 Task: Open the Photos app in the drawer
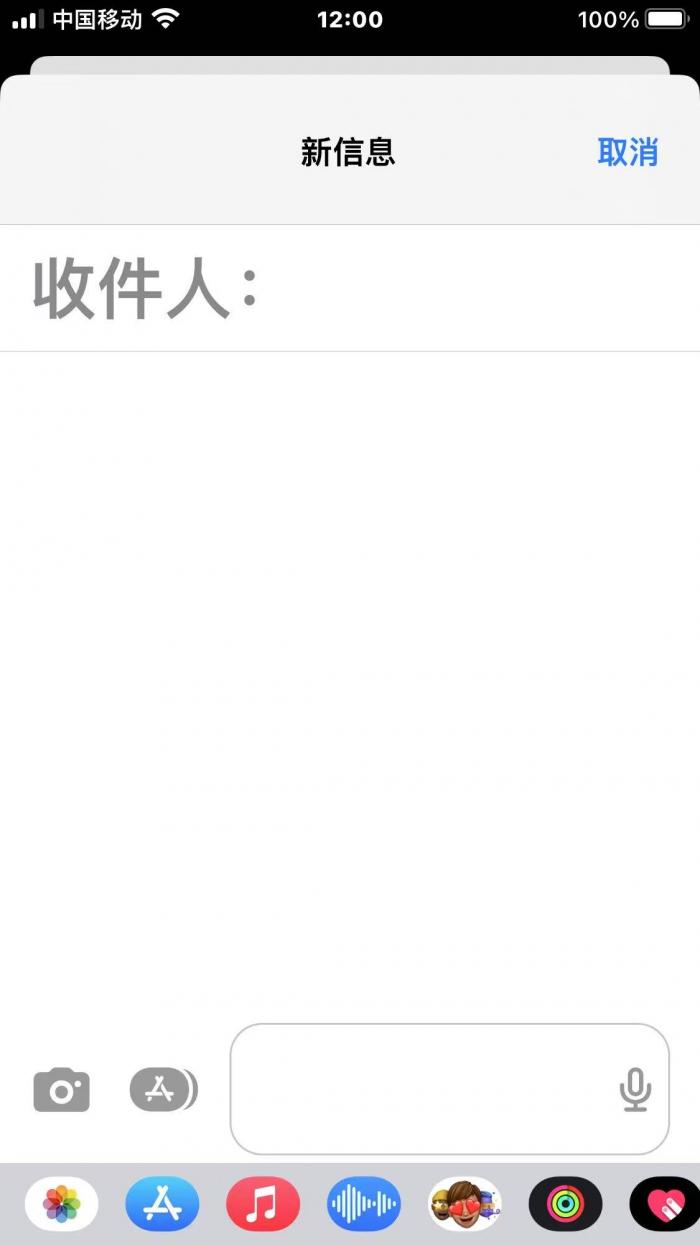(x=62, y=1204)
